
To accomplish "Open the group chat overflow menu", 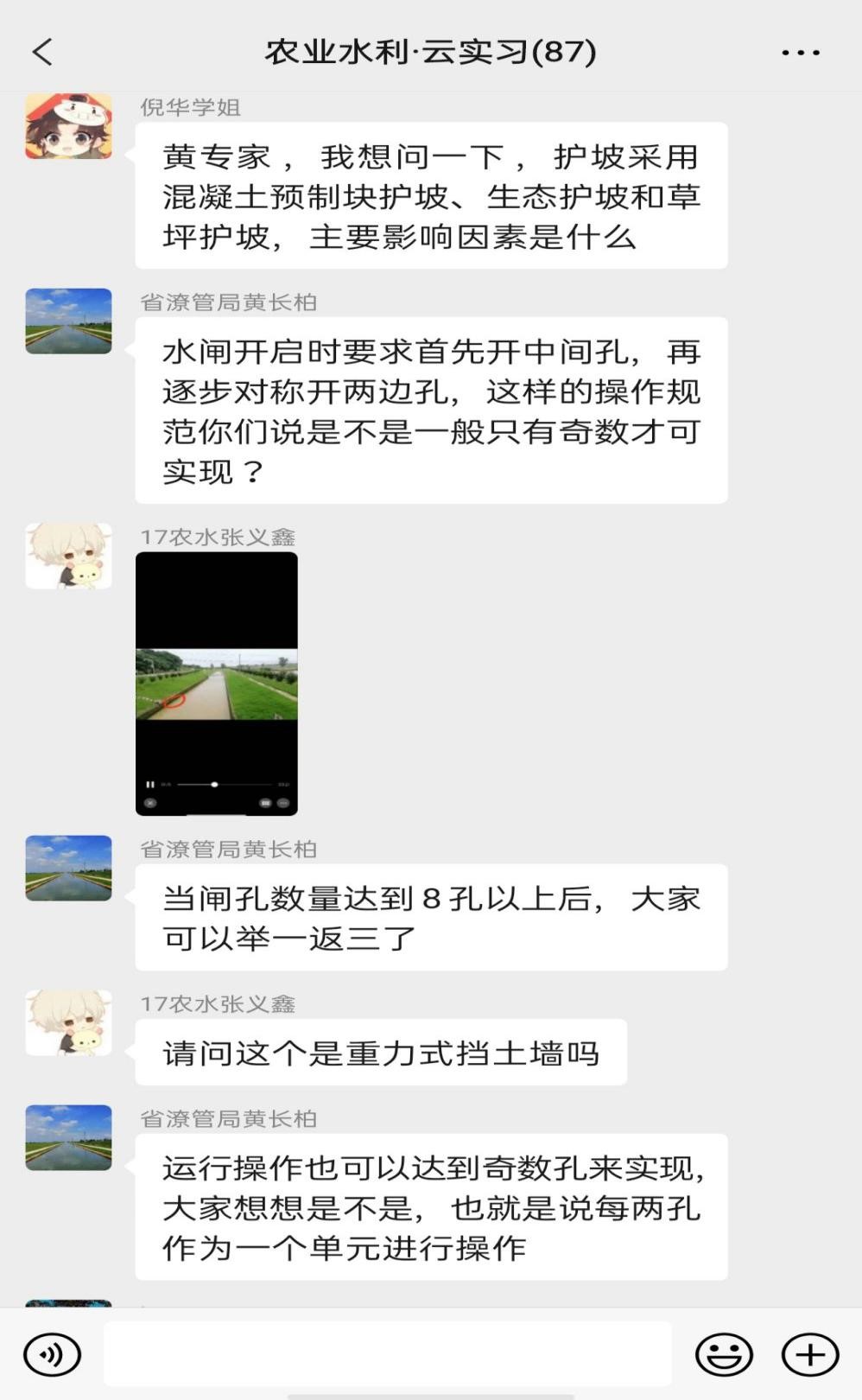I will pos(800,53).
